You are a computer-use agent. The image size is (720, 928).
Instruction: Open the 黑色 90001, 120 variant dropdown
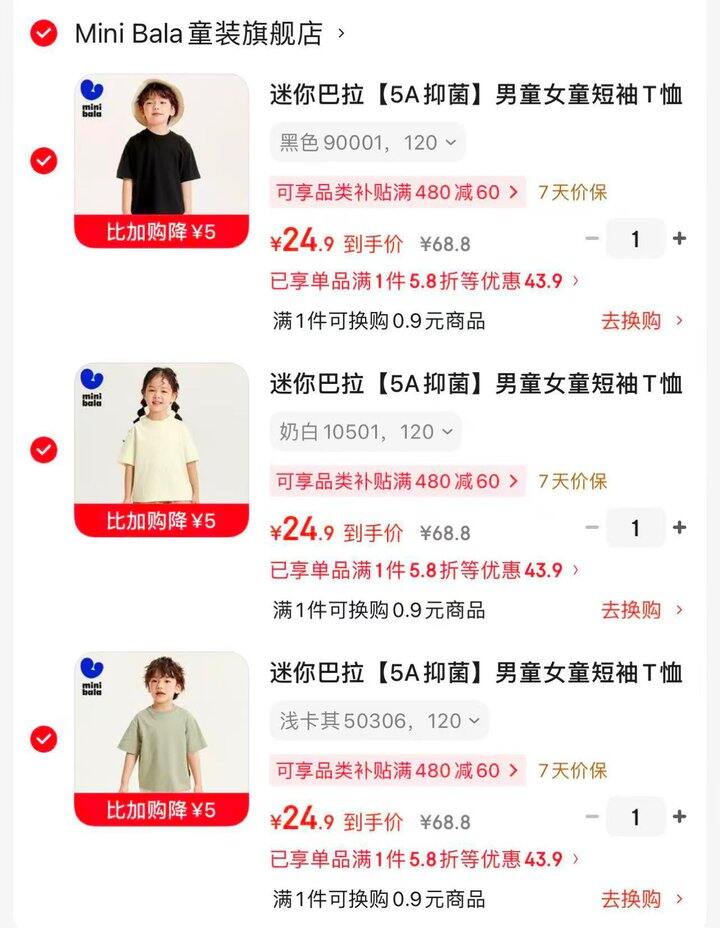(x=367, y=143)
